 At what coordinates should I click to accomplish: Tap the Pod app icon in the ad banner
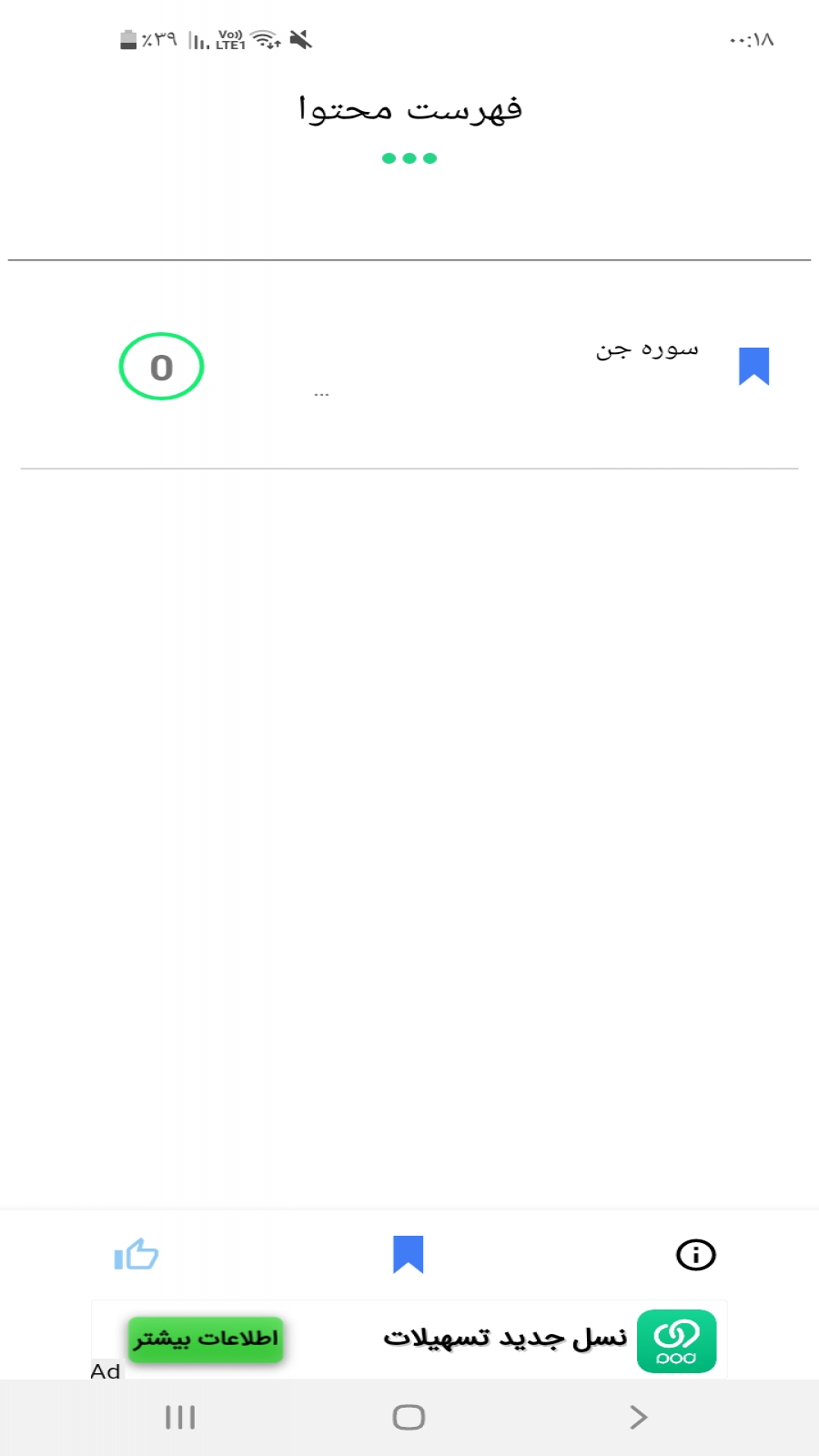[677, 1340]
